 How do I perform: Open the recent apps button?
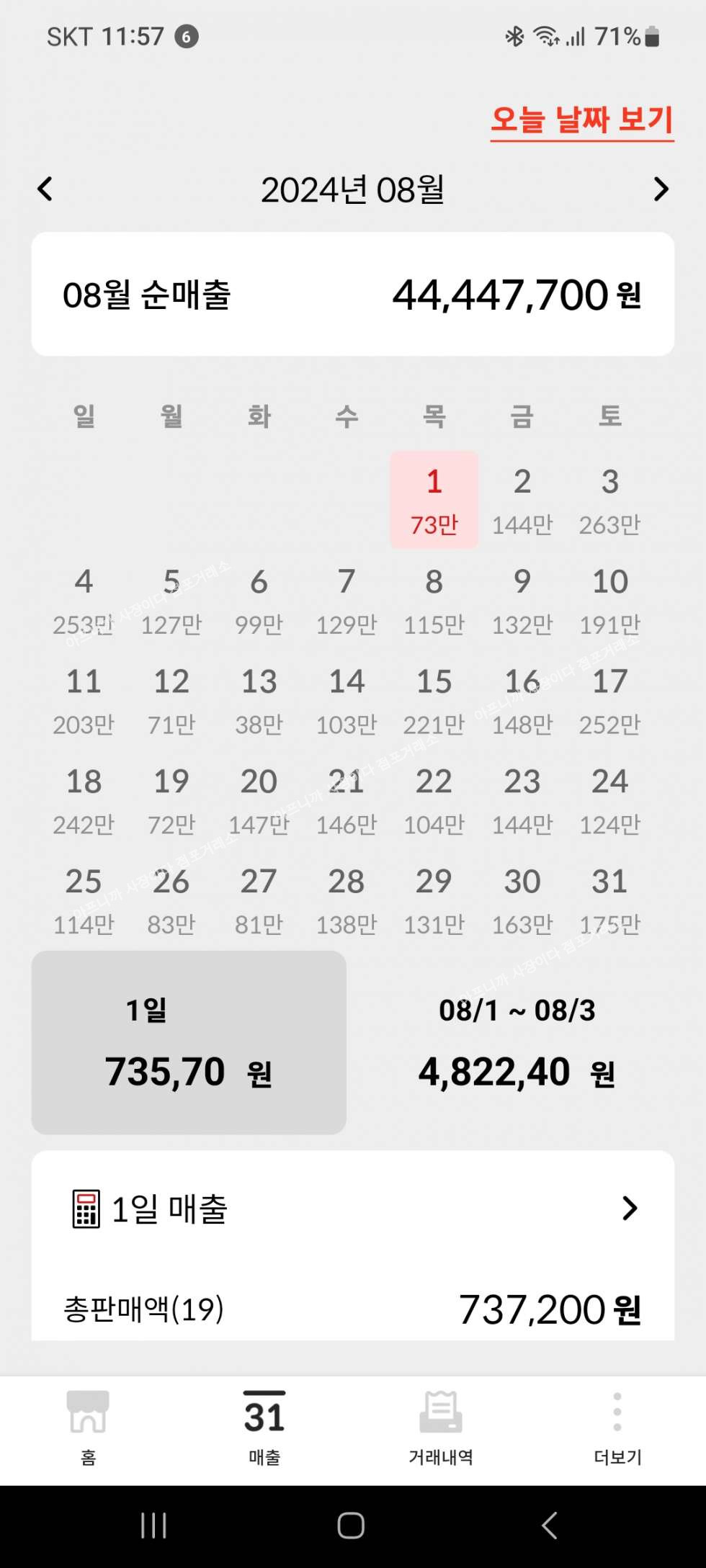click(153, 1525)
